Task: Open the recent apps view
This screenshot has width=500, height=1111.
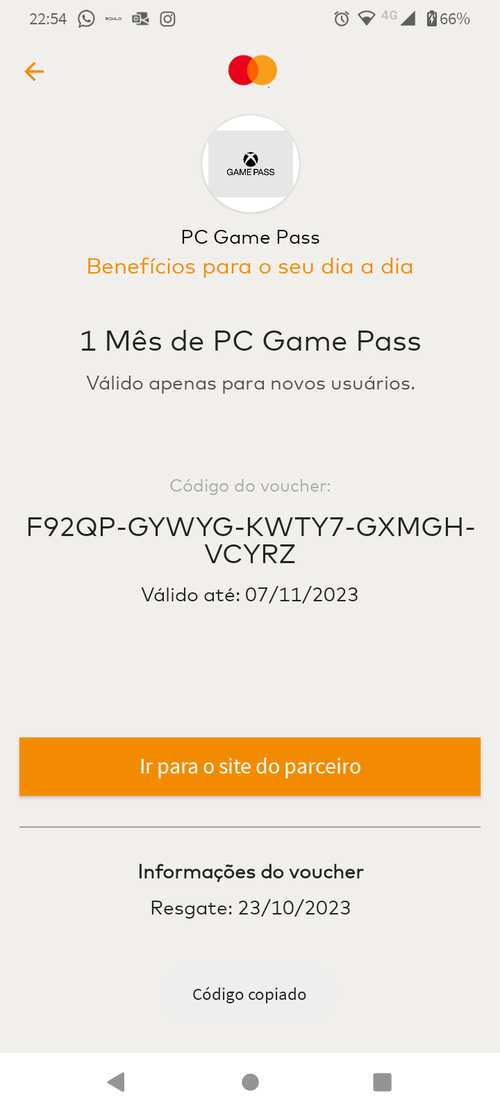Action: tap(382, 1082)
